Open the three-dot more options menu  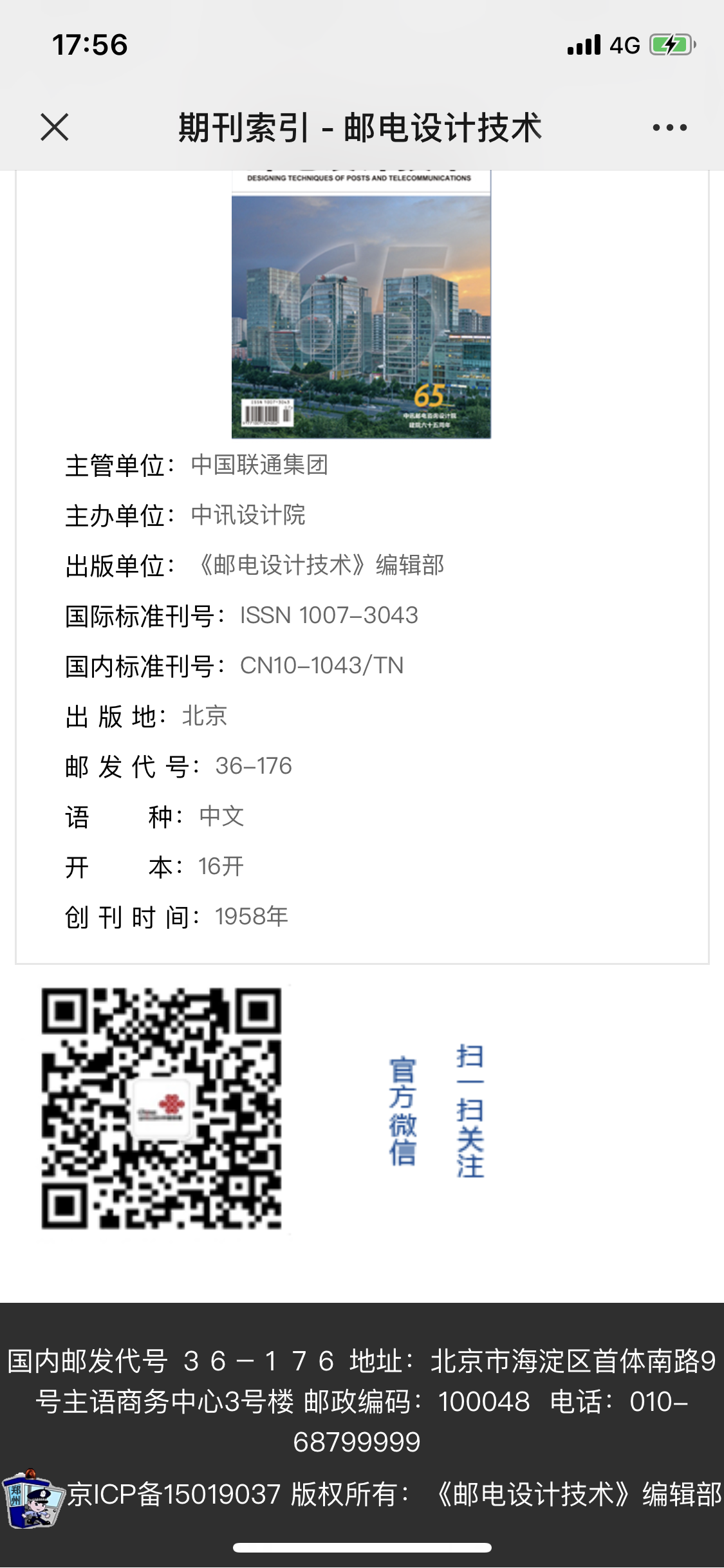[669, 127]
